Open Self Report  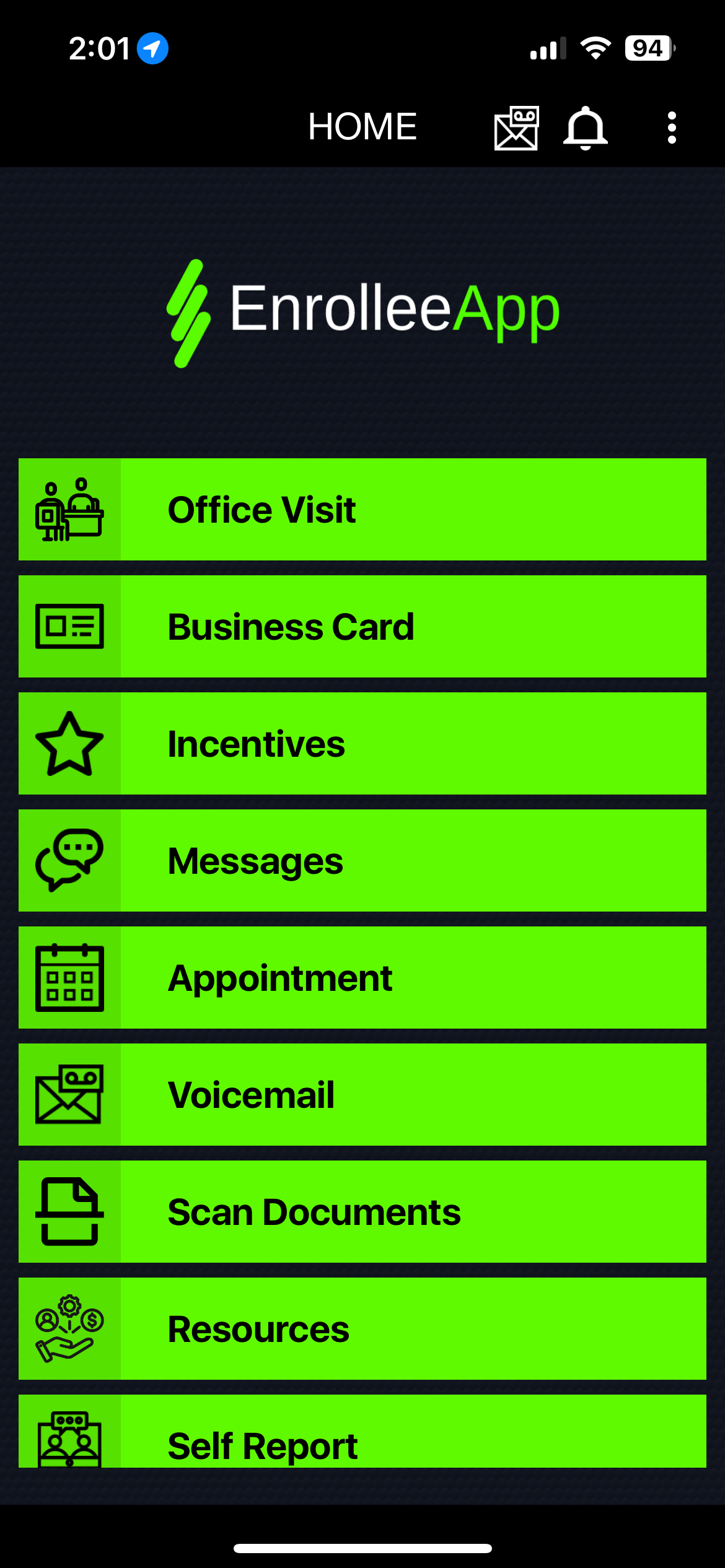click(362, 1431)
